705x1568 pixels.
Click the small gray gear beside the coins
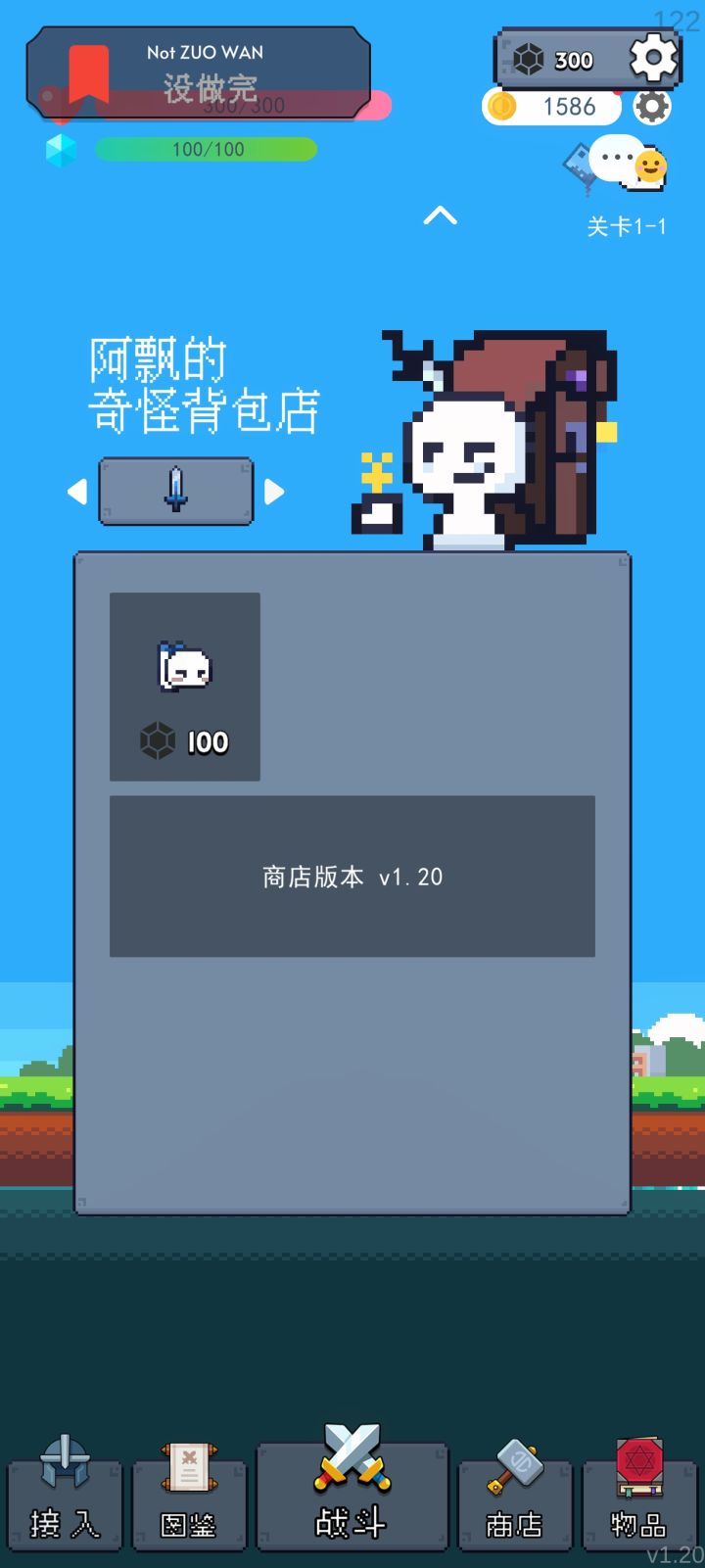click(x=652, y=108)
